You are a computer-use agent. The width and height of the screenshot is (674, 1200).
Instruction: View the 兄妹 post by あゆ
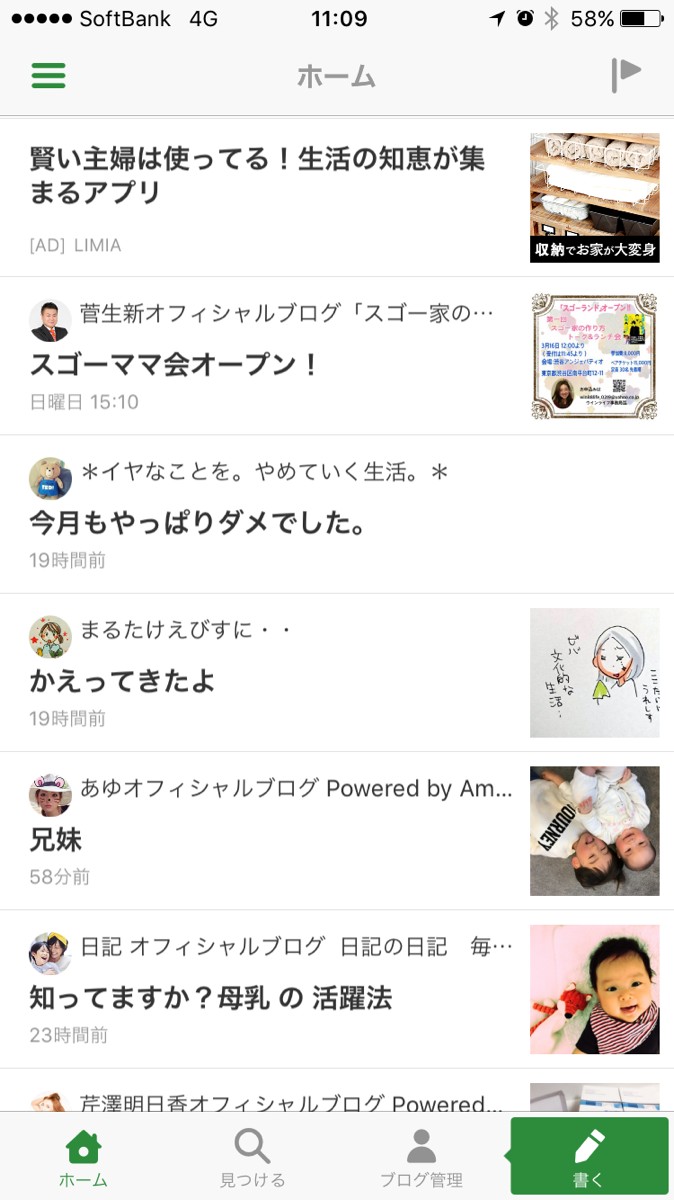pyautogui.click(x=56, y=839)
